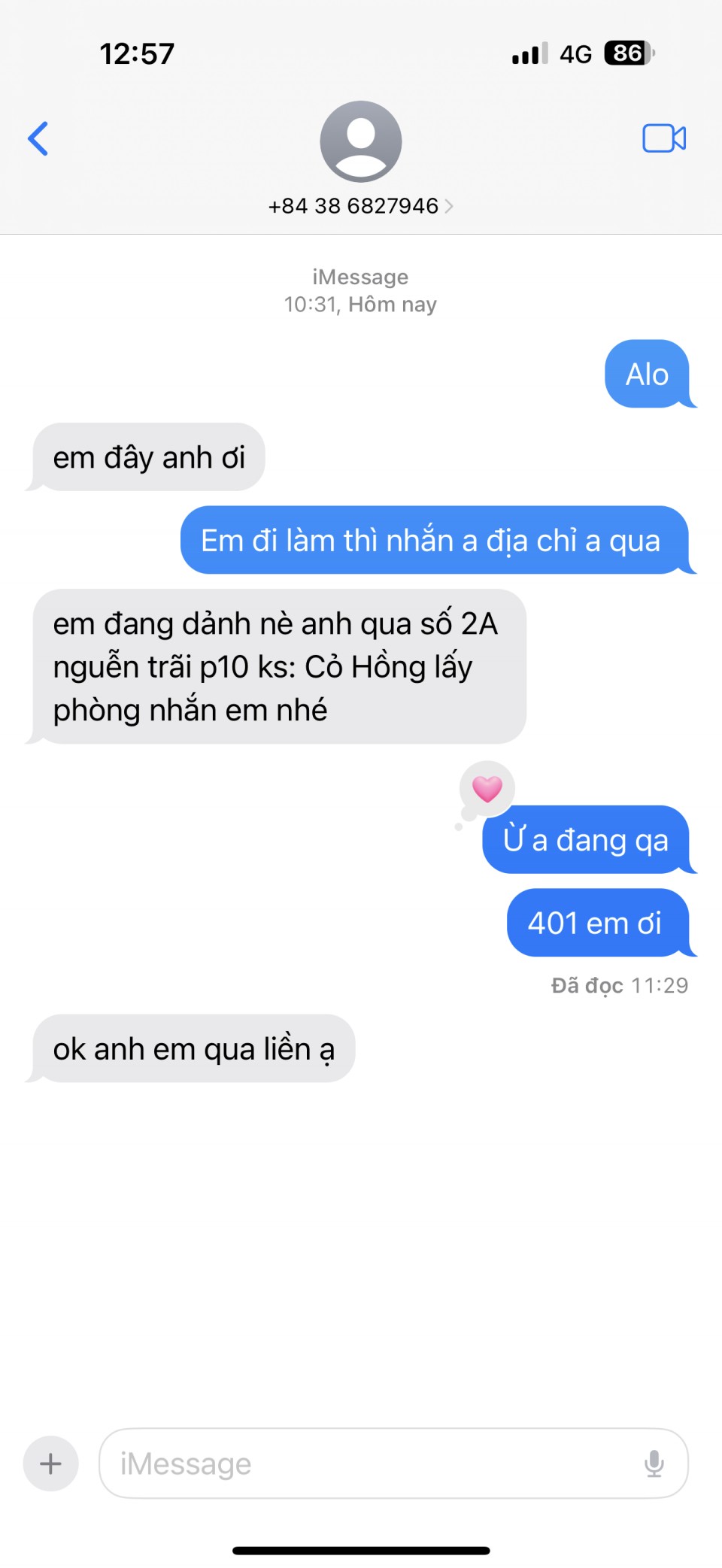Image resolution: width=722 pixels, height=1568 pixels.
Task: Record an audio message with the microphone
Action: (x=654, y=1463)
